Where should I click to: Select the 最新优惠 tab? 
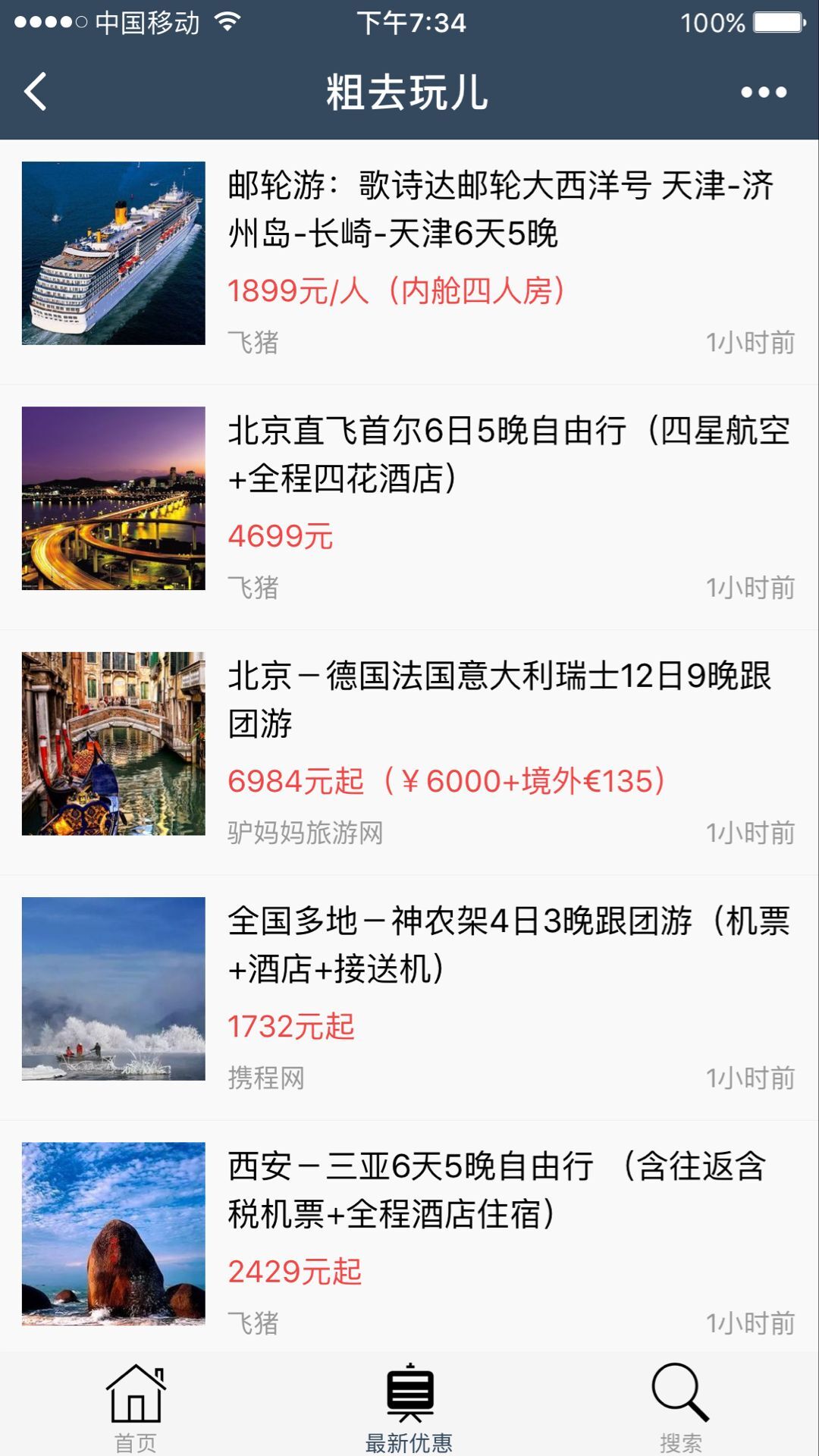[409, 1407]
